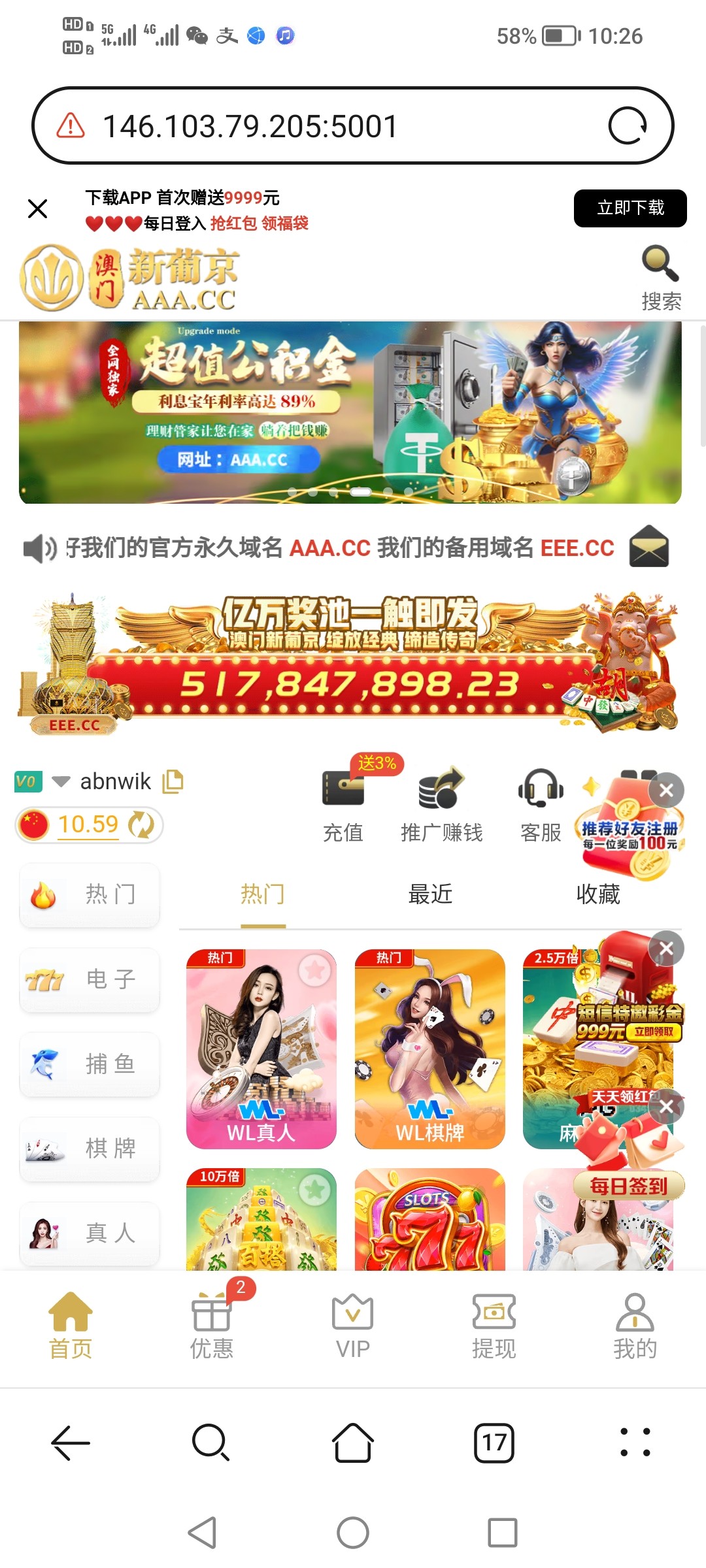Copy the username abnwik
Viewport: 706px width, 1568px height.
[x=173, y=781]
